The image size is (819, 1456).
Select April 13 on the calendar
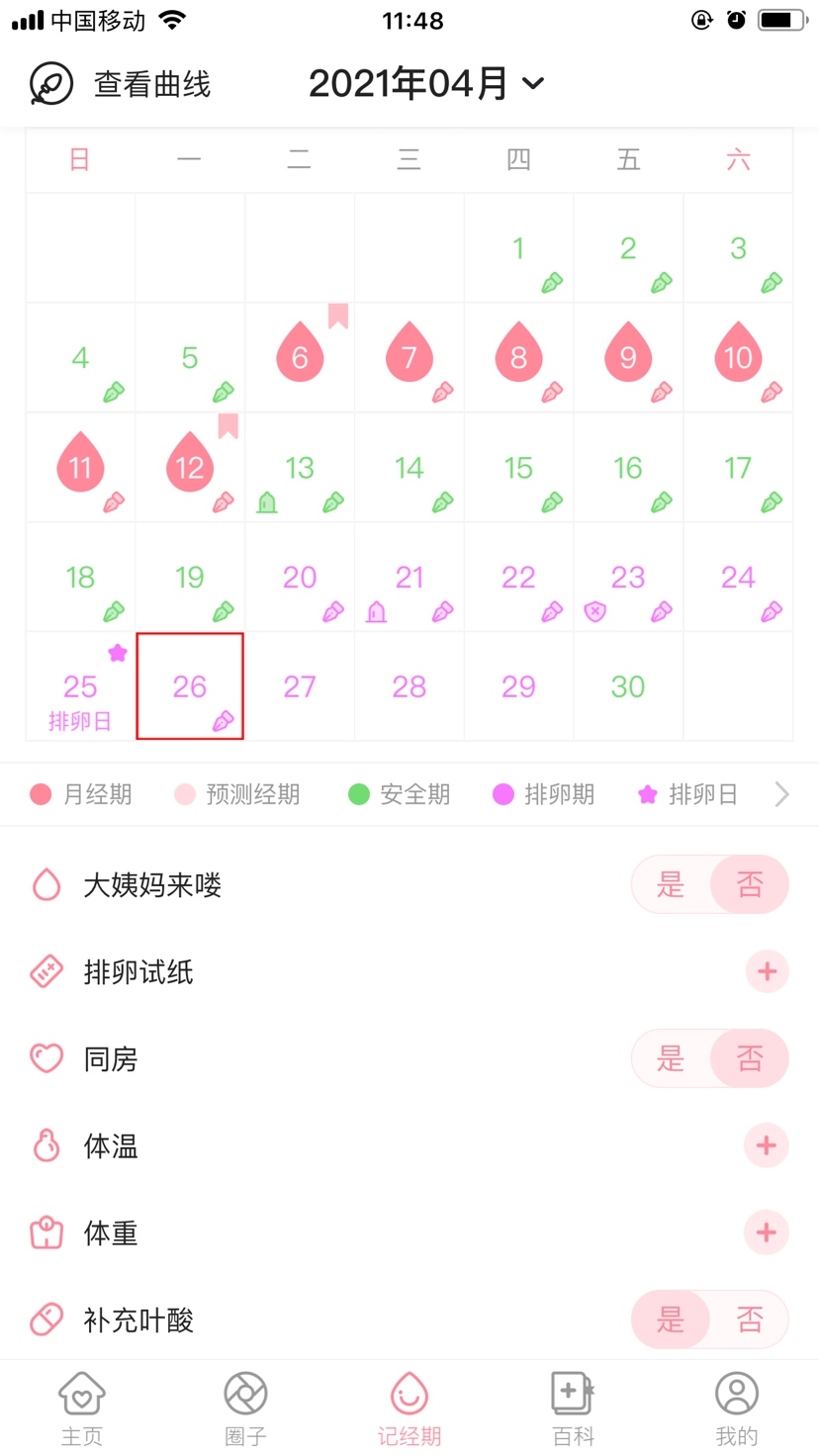[x=300, y=468]
